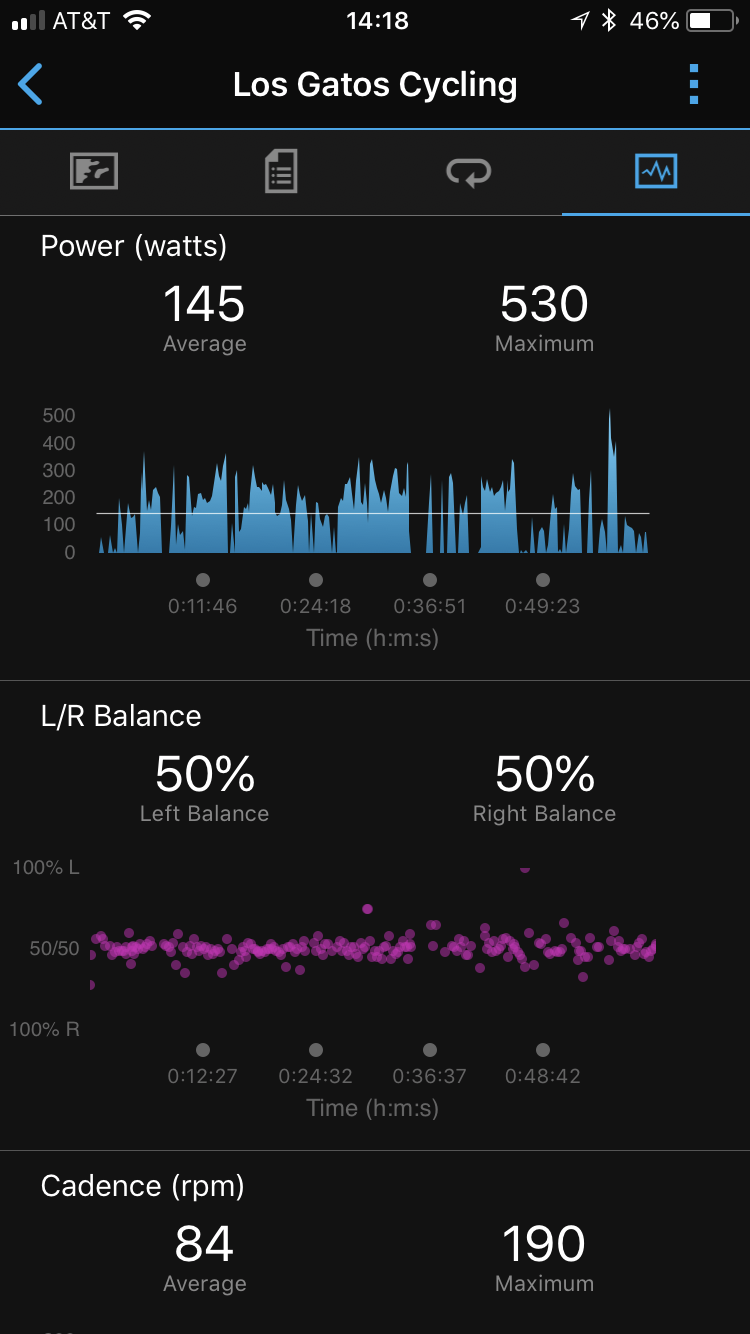Image resolution: width=750 pixels, height=1334 pixels.
Task: Open the three-dot overflow menu
Action: (694, 85)
